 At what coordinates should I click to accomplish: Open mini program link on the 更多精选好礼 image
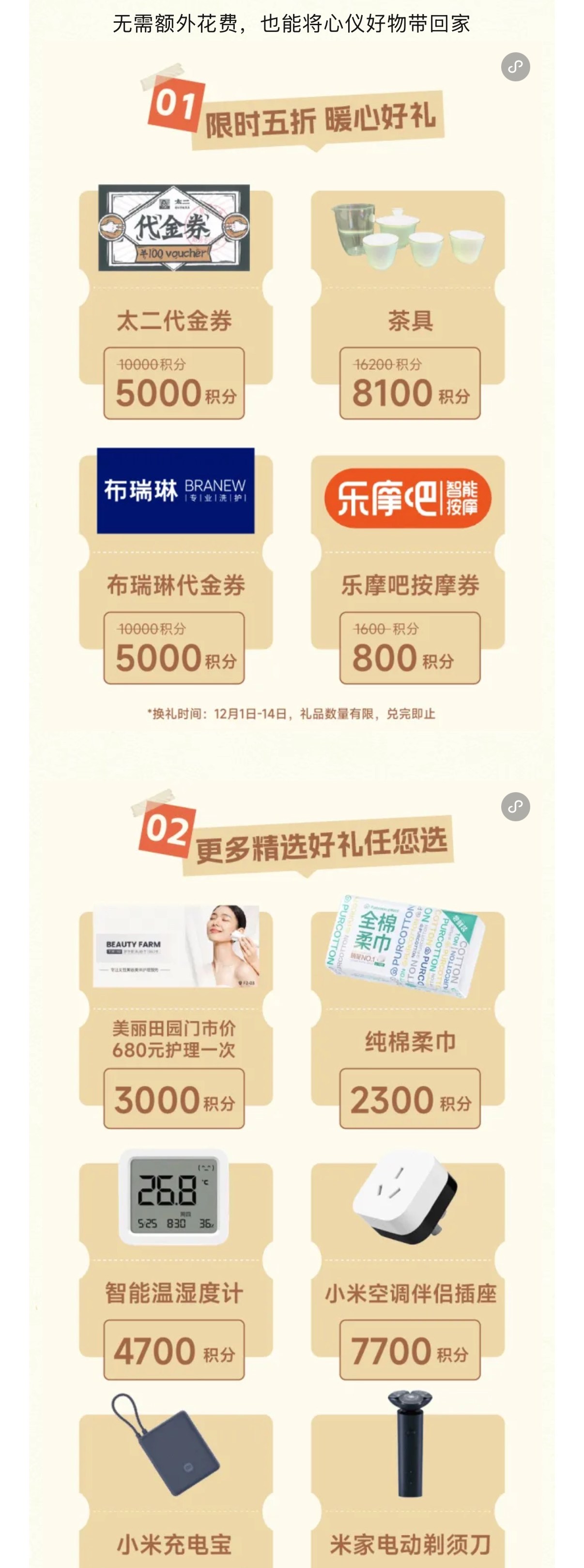(515, 806)
